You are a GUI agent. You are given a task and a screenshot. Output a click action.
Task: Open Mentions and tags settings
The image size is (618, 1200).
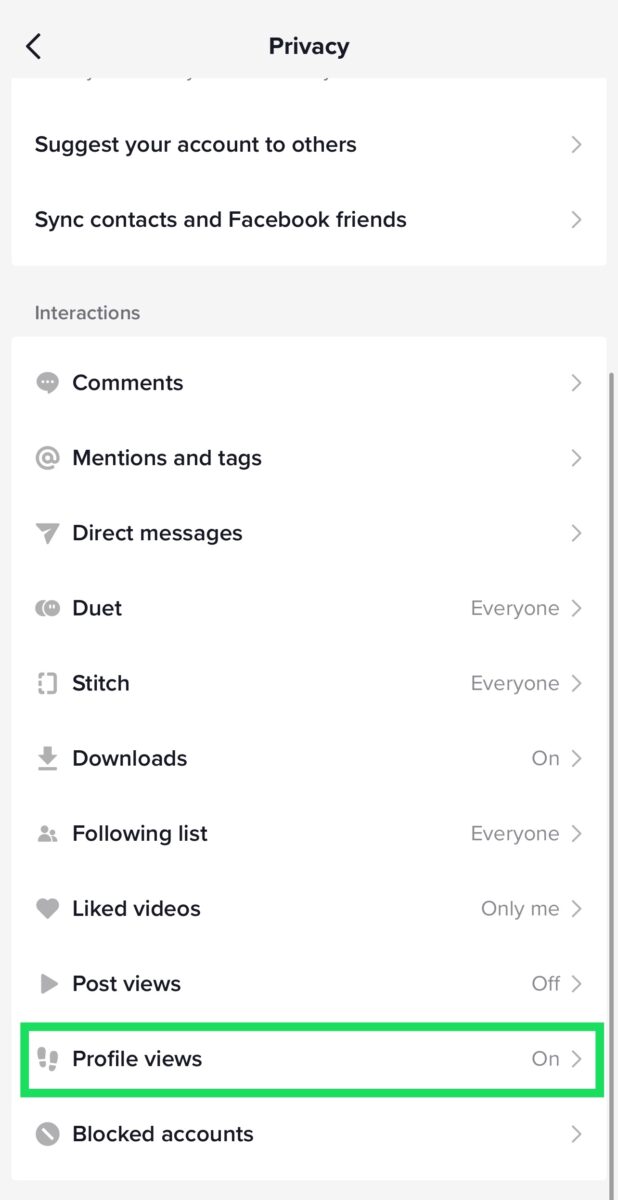pyautogui.click(x=308, y=458)
